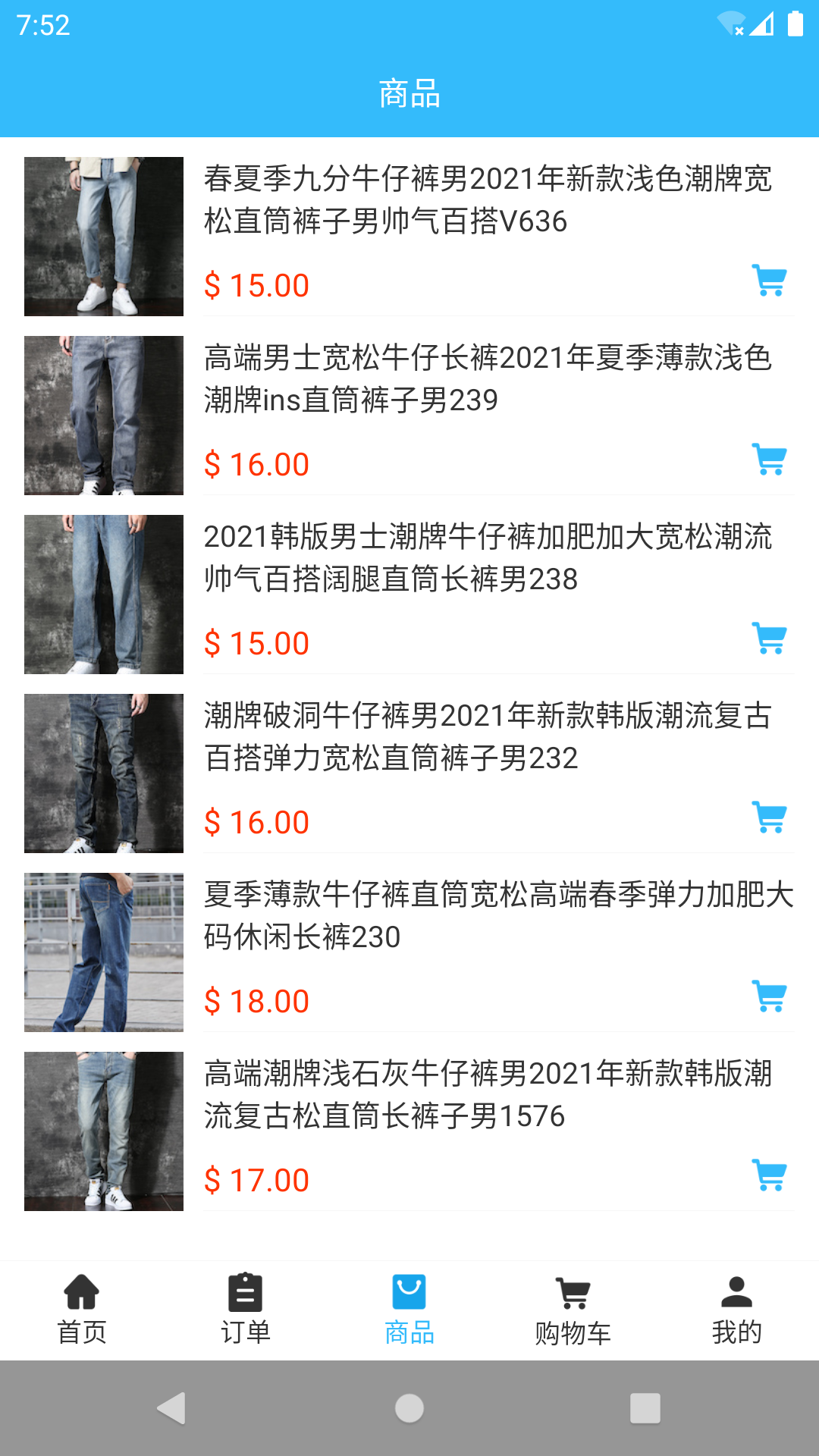Viewport: 819px width, 1456px height.
Task: Add the V636 jeans to cart
Action: coord(770,281)
